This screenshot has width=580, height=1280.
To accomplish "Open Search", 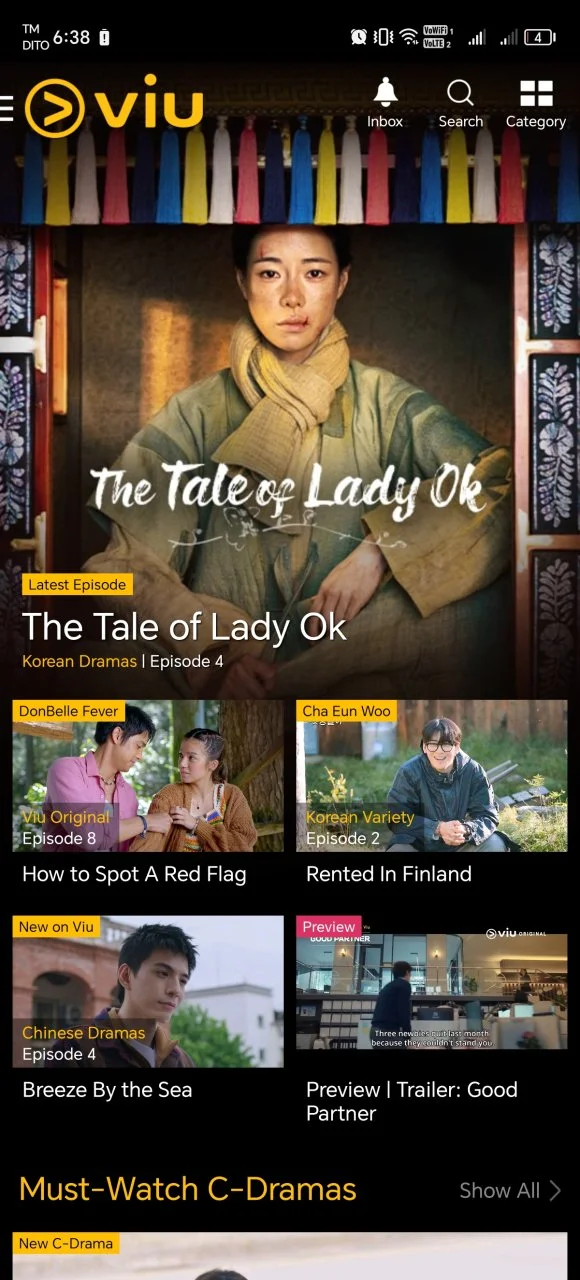I will point(460,104).
